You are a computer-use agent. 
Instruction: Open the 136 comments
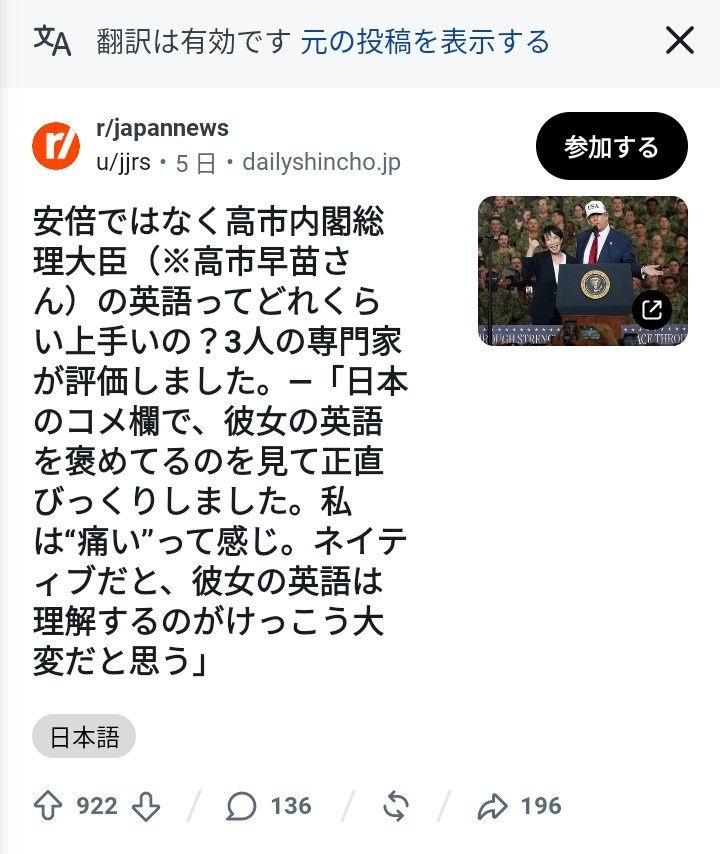(269, 806)
